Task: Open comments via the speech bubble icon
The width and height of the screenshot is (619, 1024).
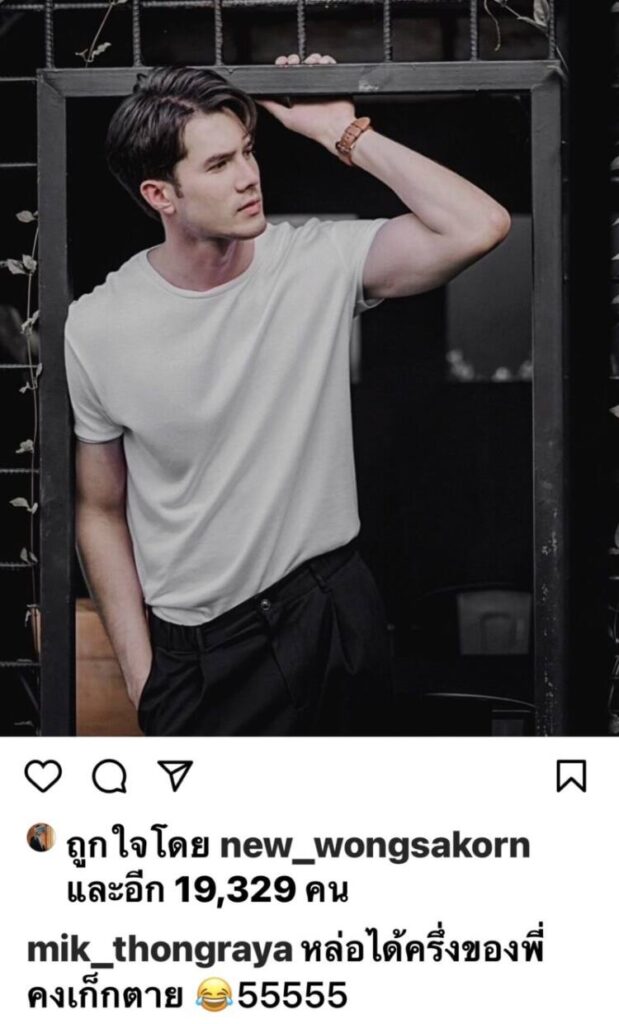Action: tap(108, 776)
